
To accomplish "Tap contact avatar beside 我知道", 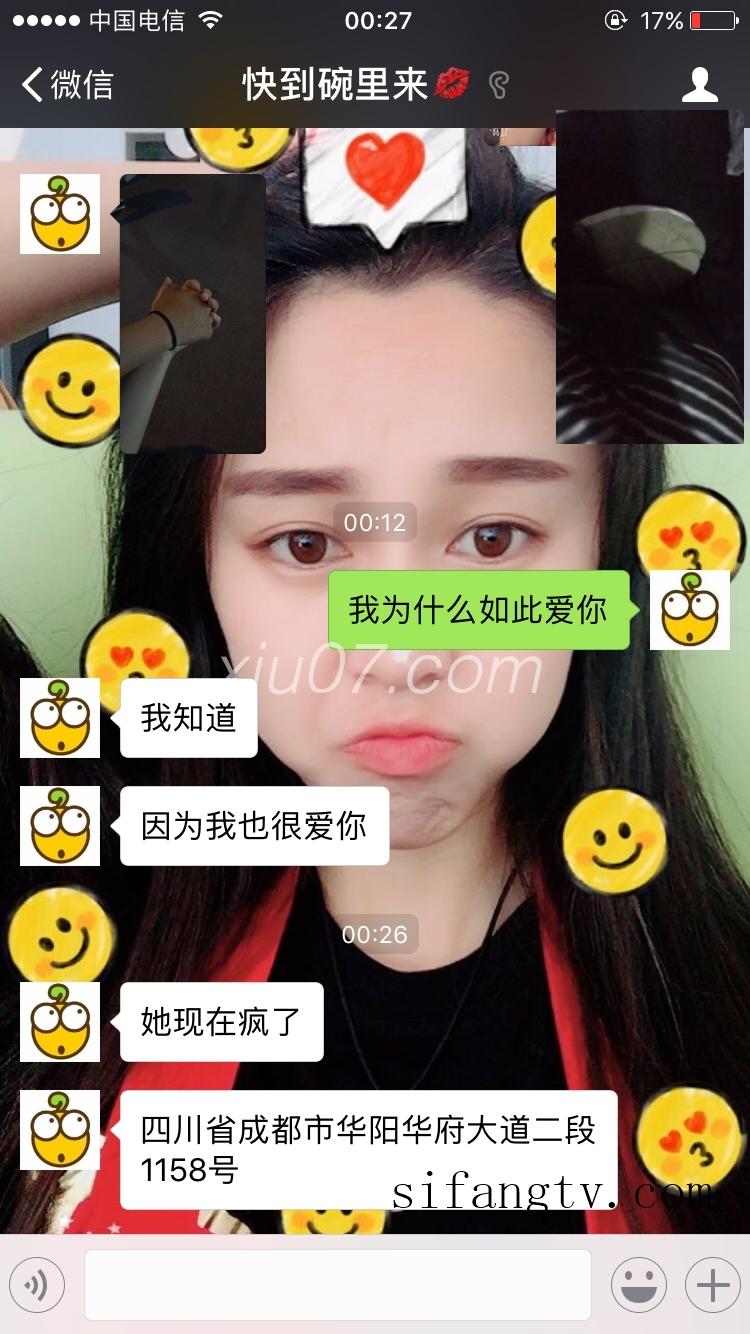I will tap(60, 718).
